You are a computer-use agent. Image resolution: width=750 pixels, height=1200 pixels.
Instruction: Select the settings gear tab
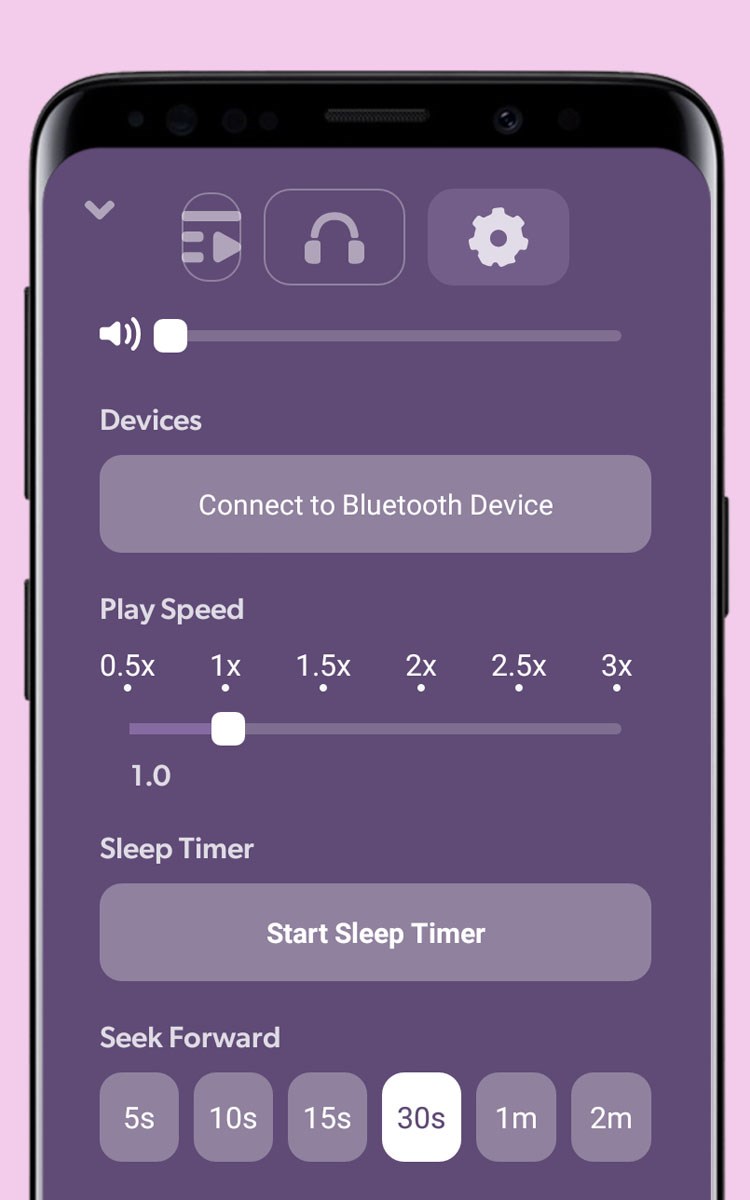pyautogui.click(x=498, y=237)
